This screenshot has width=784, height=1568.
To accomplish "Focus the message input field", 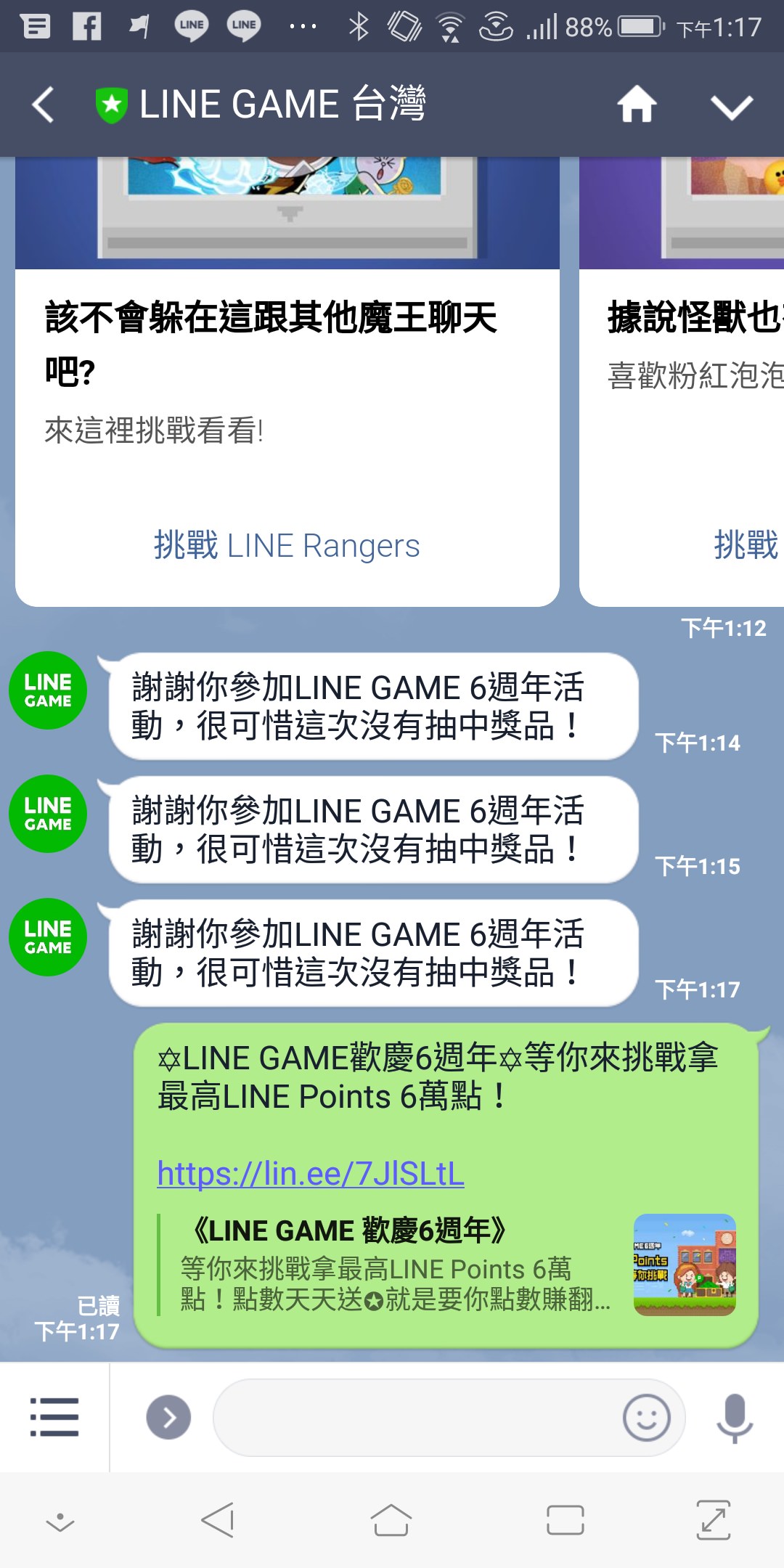I will click(x=414, y=1417).
